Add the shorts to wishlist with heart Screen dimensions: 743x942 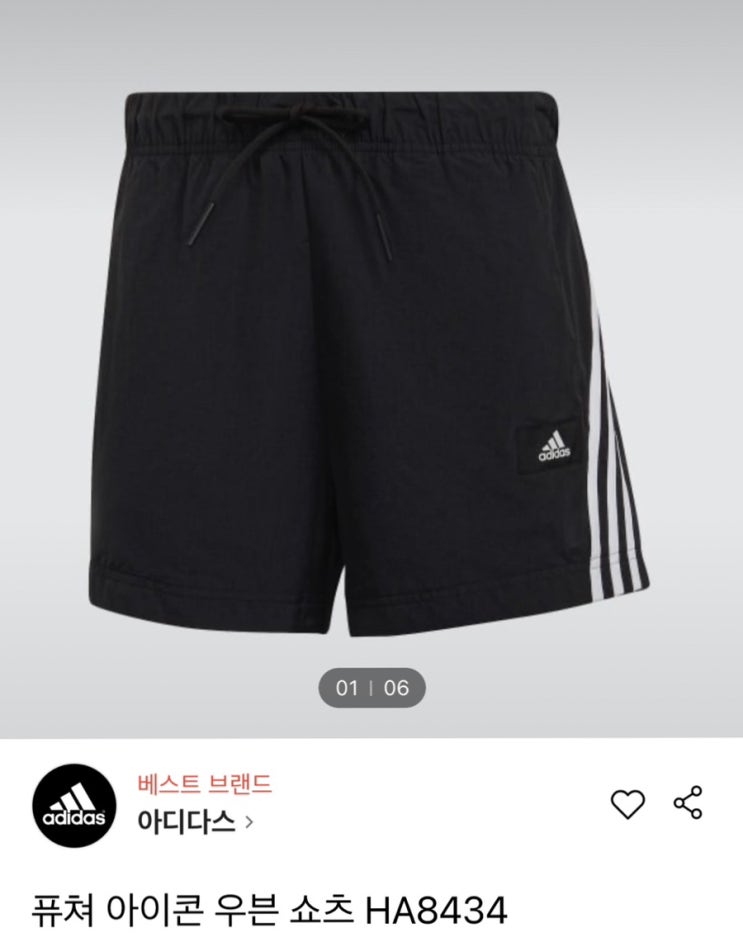pyautogui.click(x=628, y=804)
